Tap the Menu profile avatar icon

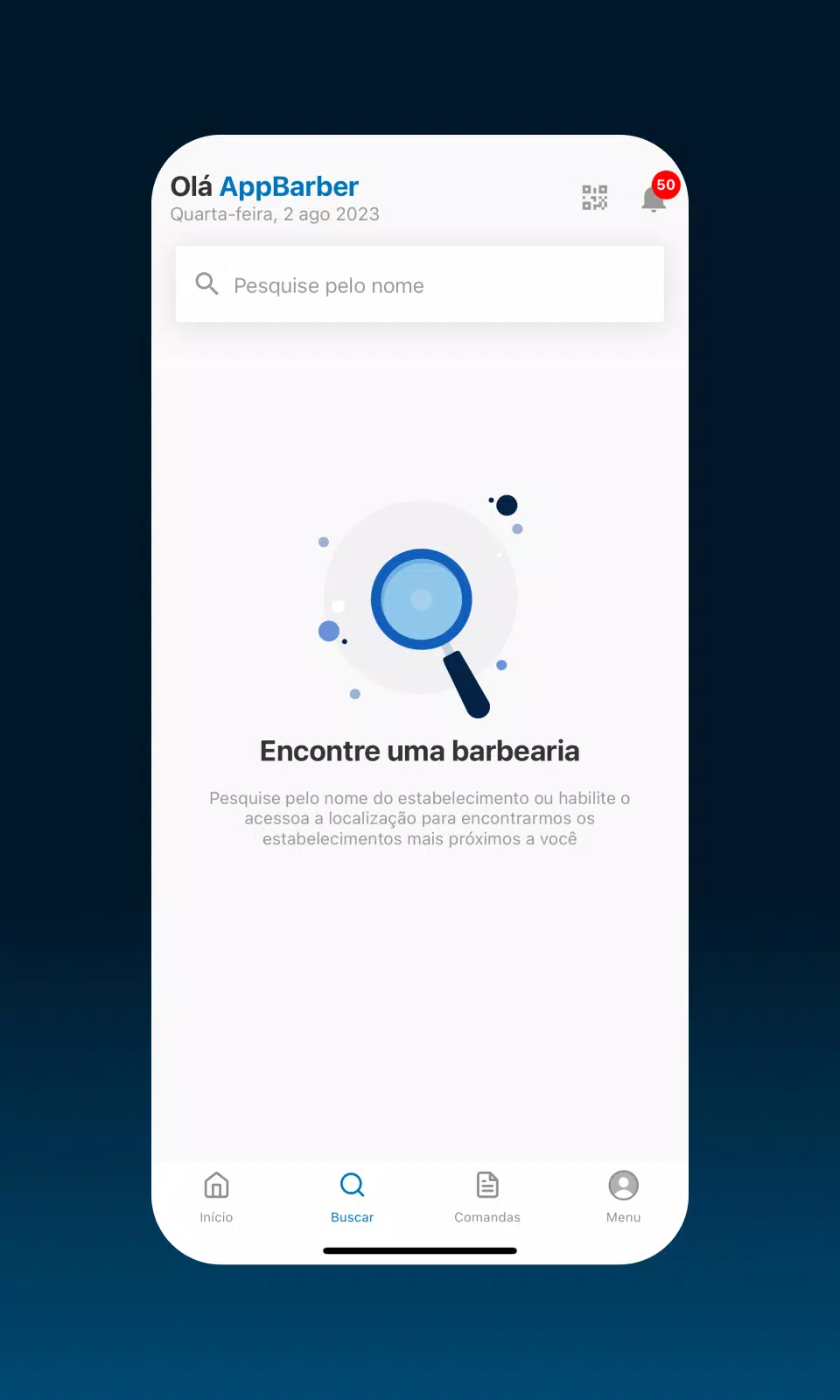(623, 1186)
